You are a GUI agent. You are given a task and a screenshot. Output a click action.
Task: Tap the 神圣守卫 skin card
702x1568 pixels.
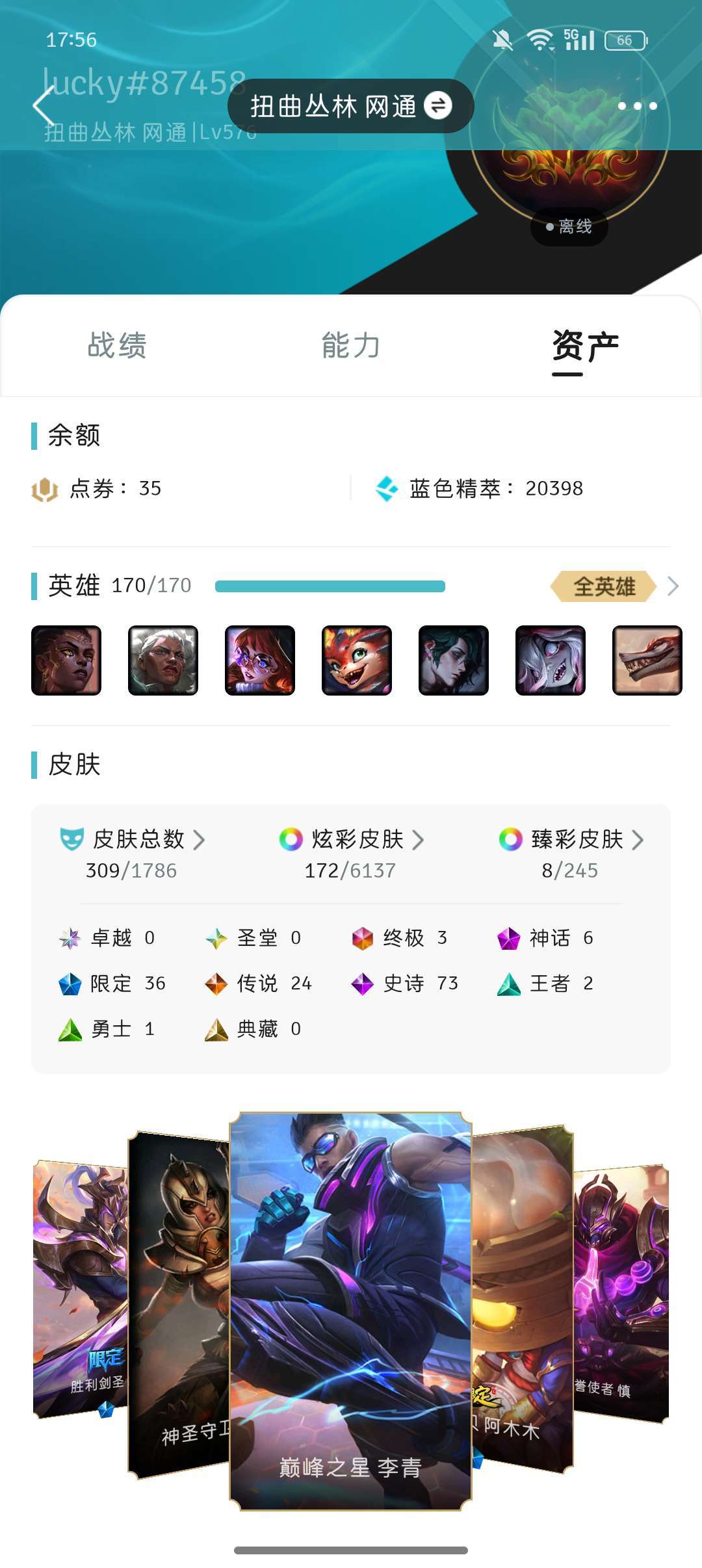pos(179,1303)
